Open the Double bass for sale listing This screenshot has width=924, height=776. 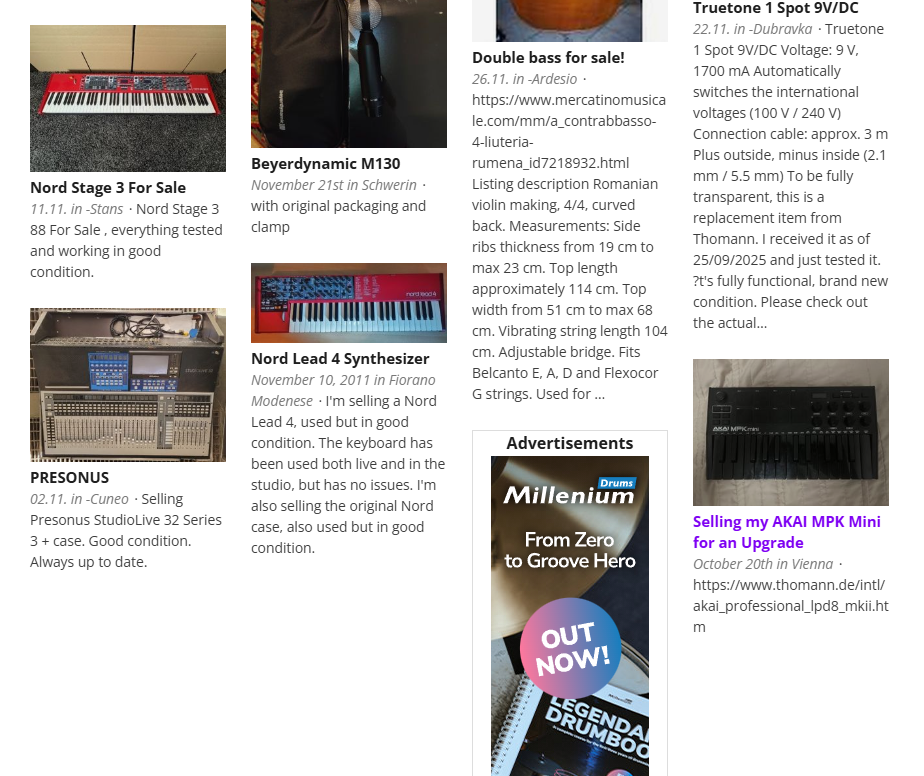click(548, 57)
